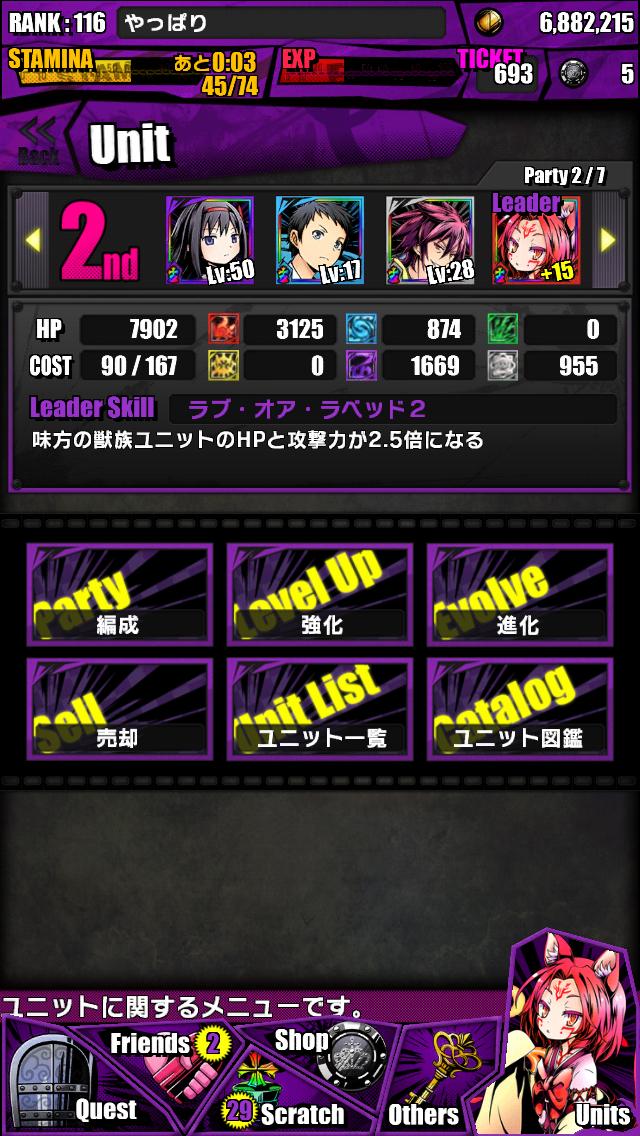640x1136 pixels.
Task: Show the previous party with left arrow
Action: 31,240
